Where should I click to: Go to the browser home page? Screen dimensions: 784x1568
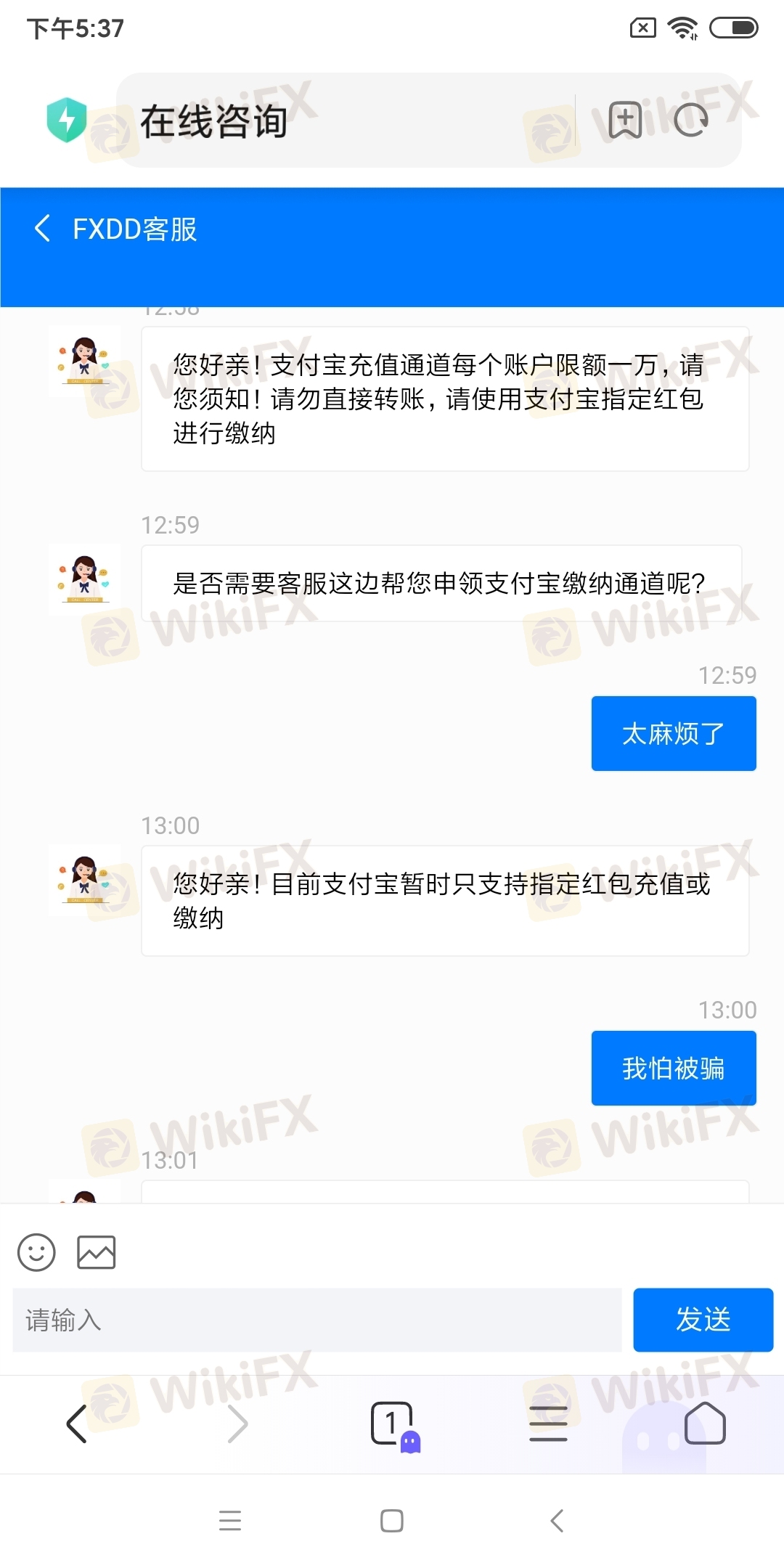coord(704,1424)
